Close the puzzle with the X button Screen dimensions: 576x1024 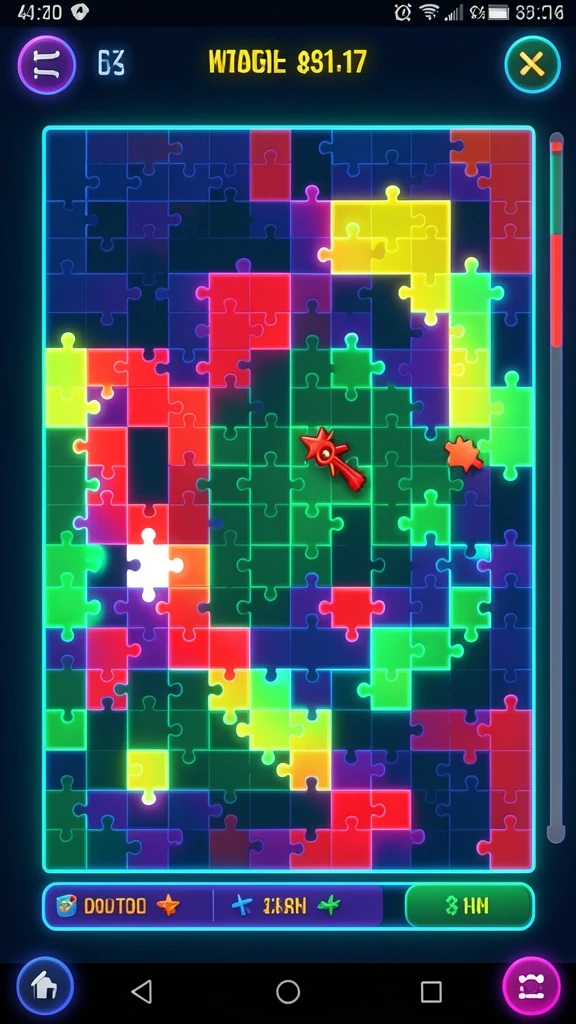[532, 64]
